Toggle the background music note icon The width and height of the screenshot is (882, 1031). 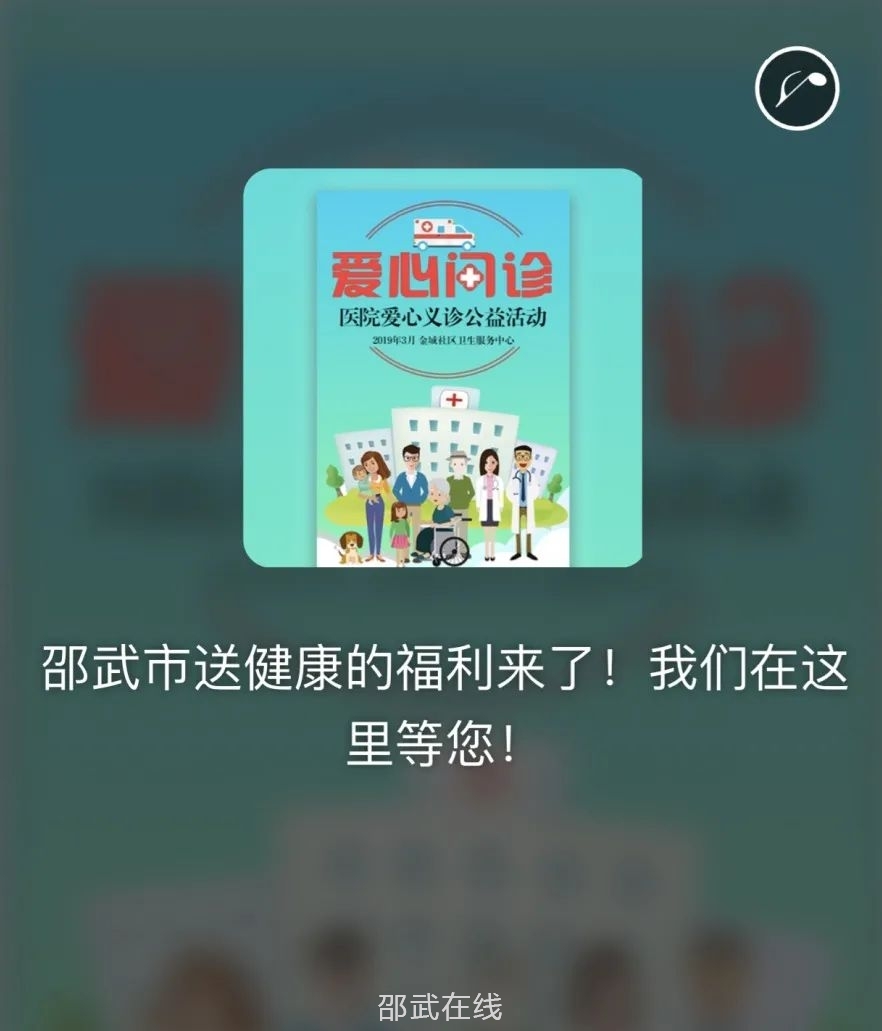796,89
